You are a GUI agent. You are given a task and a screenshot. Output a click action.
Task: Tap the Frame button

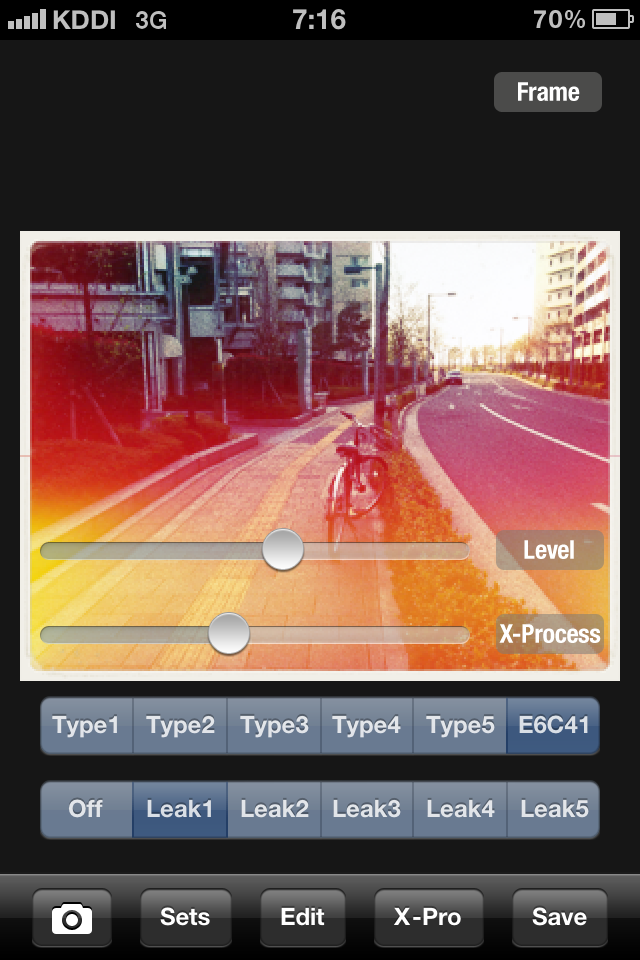547,92
